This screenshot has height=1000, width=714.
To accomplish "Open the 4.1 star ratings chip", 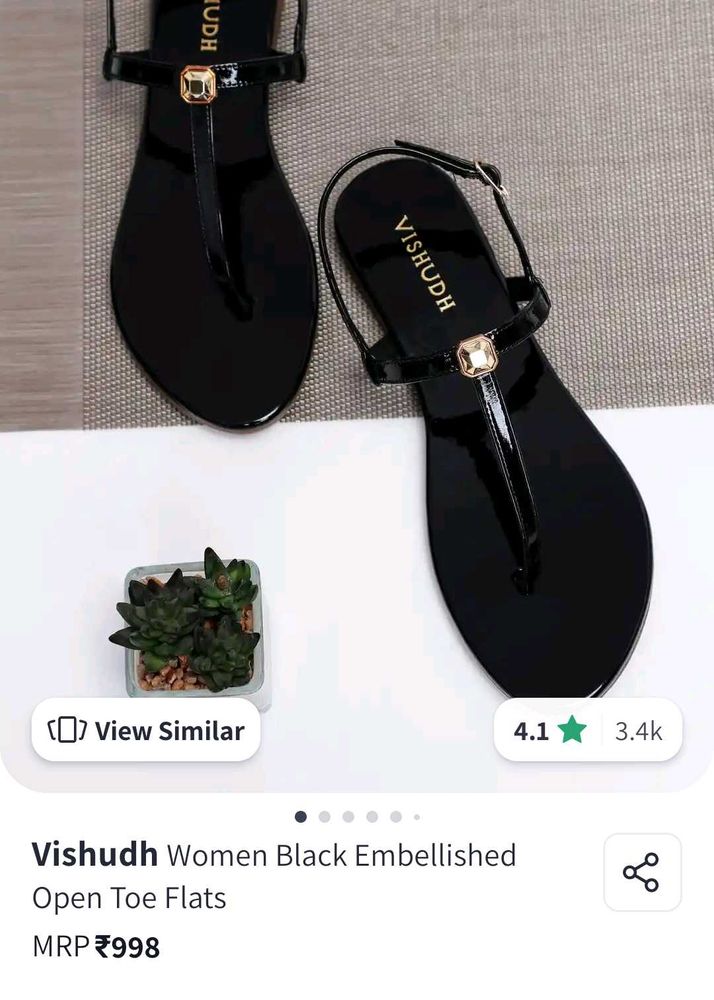I will coord(588,731).
